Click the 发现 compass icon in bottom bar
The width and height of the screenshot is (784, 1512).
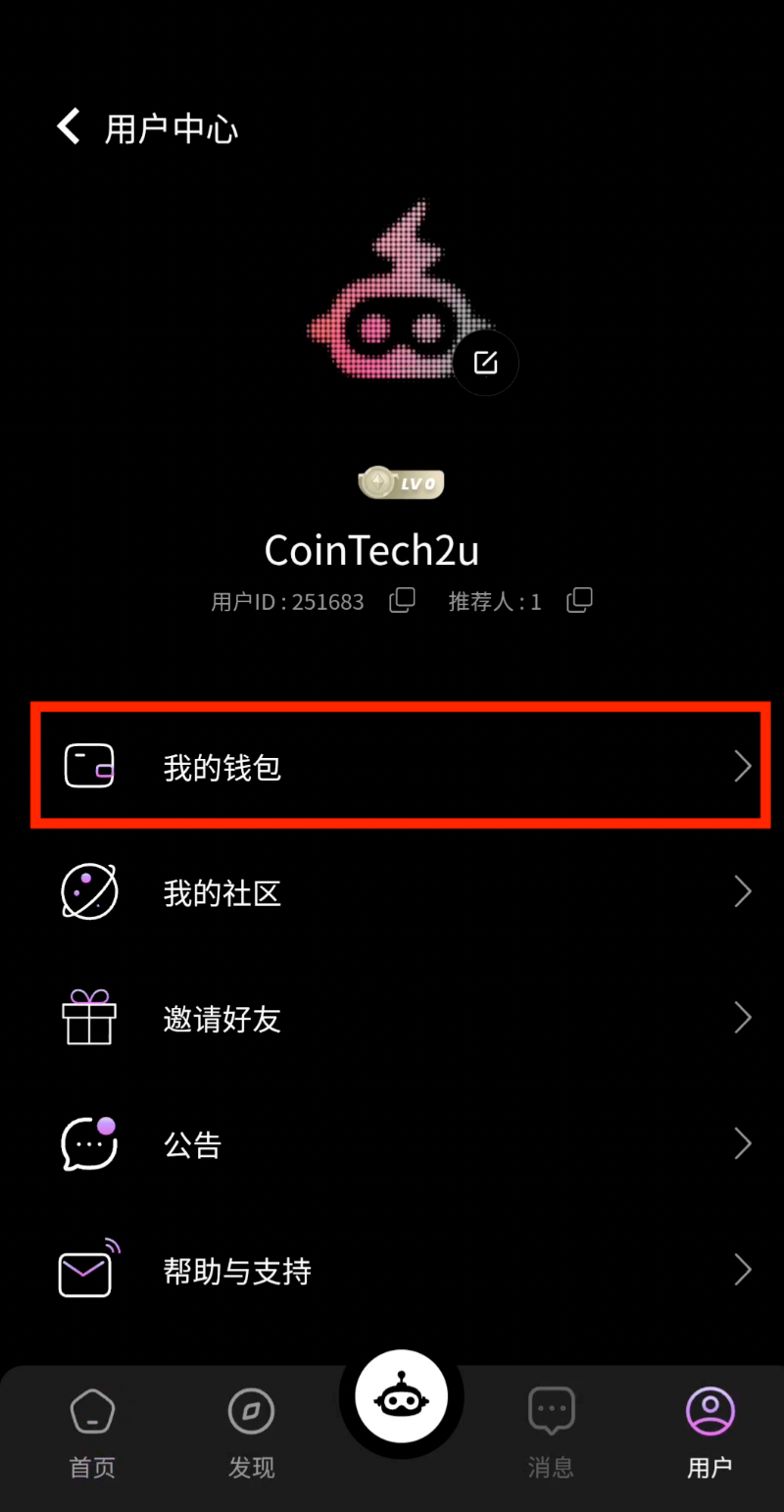click(x=251, y=1410)
